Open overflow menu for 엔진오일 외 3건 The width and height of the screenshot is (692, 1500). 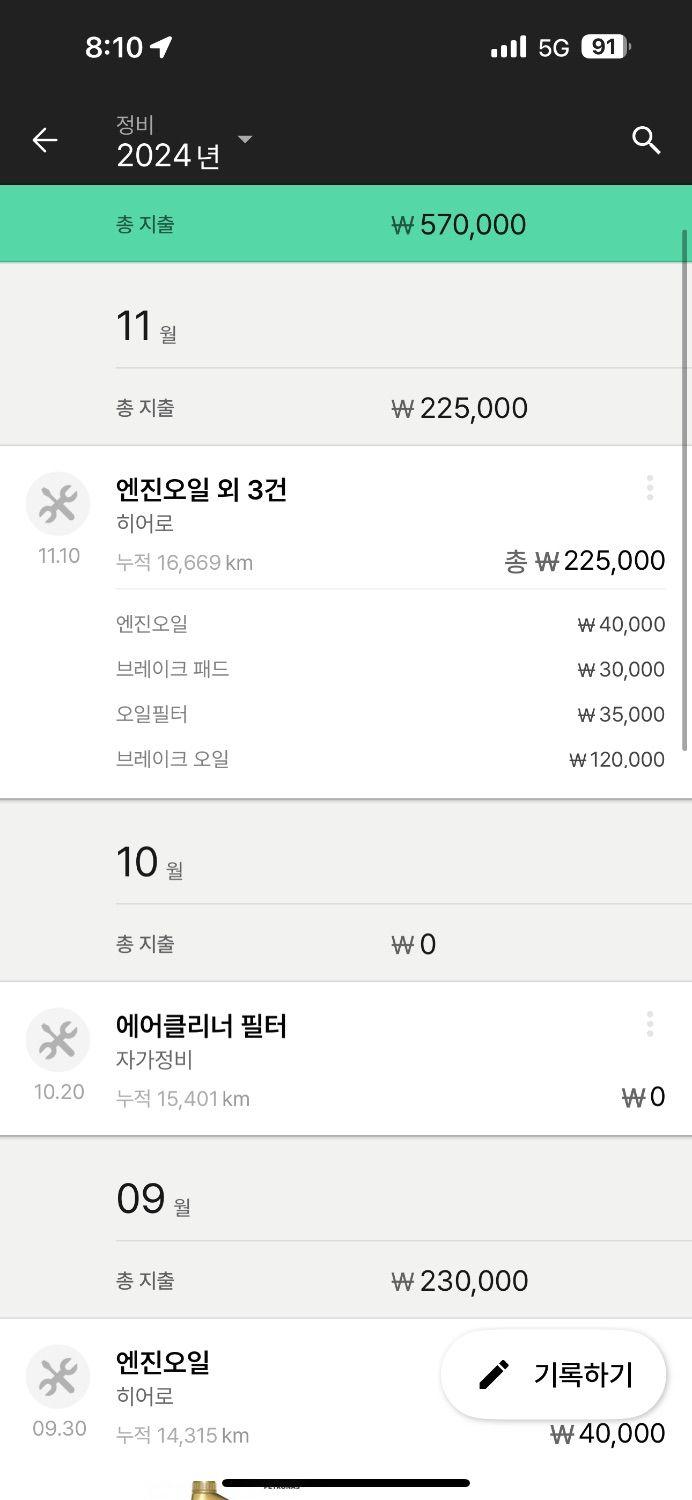click(649, 488)
